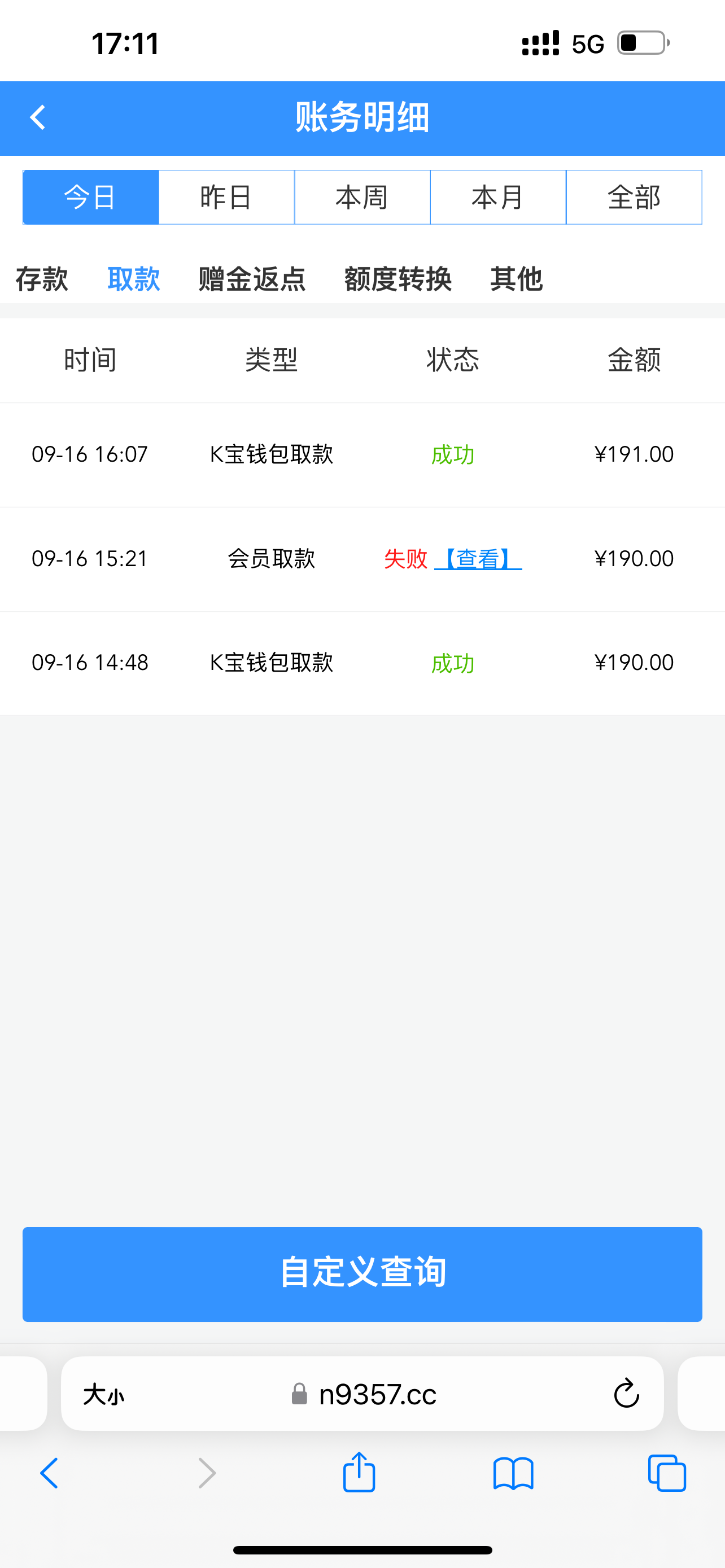The image size is (725, 1568).
Task: Switch to the 存款 tab
Action: click(x=41, y=279)
